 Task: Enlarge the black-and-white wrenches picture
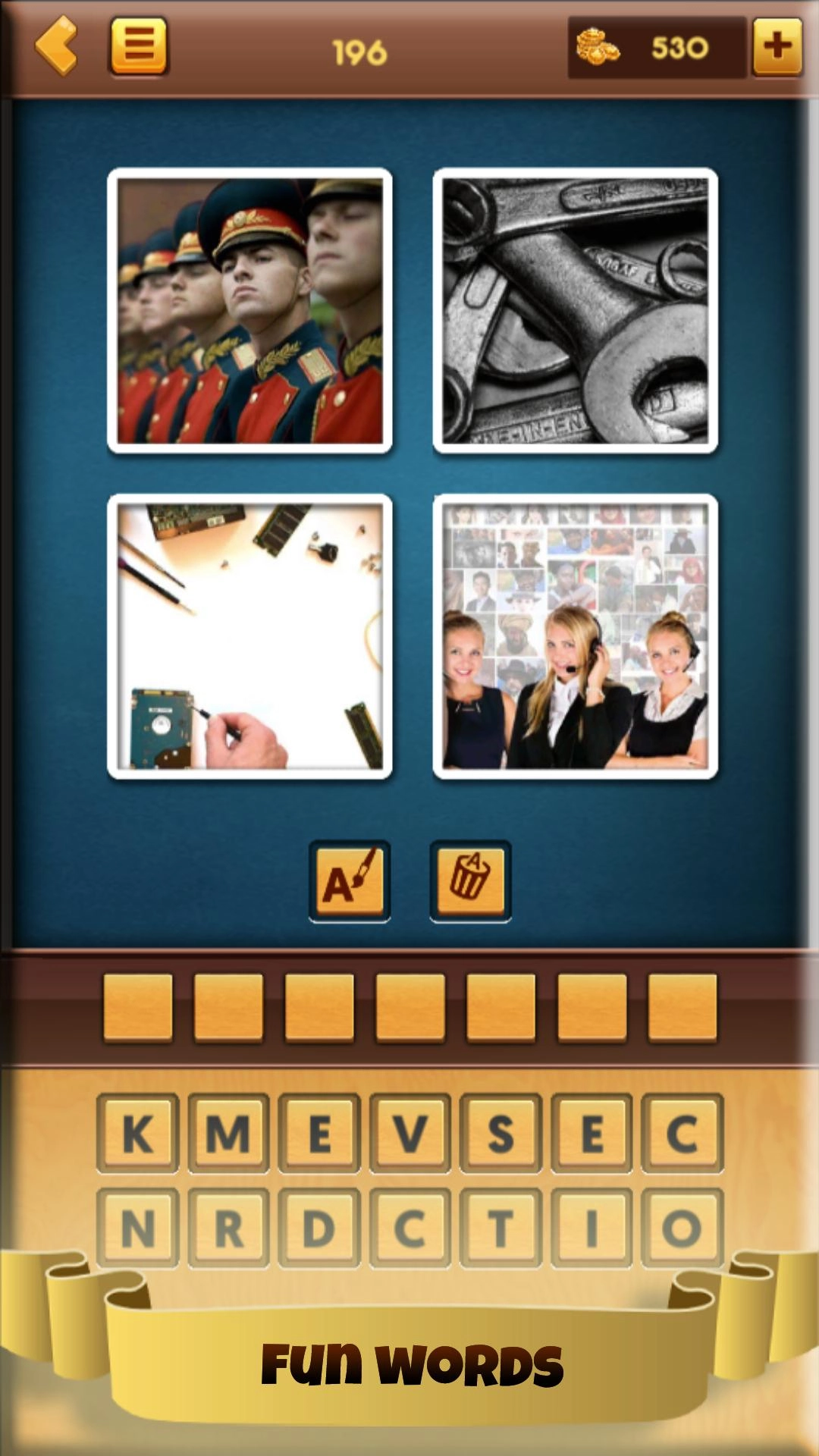576,311
